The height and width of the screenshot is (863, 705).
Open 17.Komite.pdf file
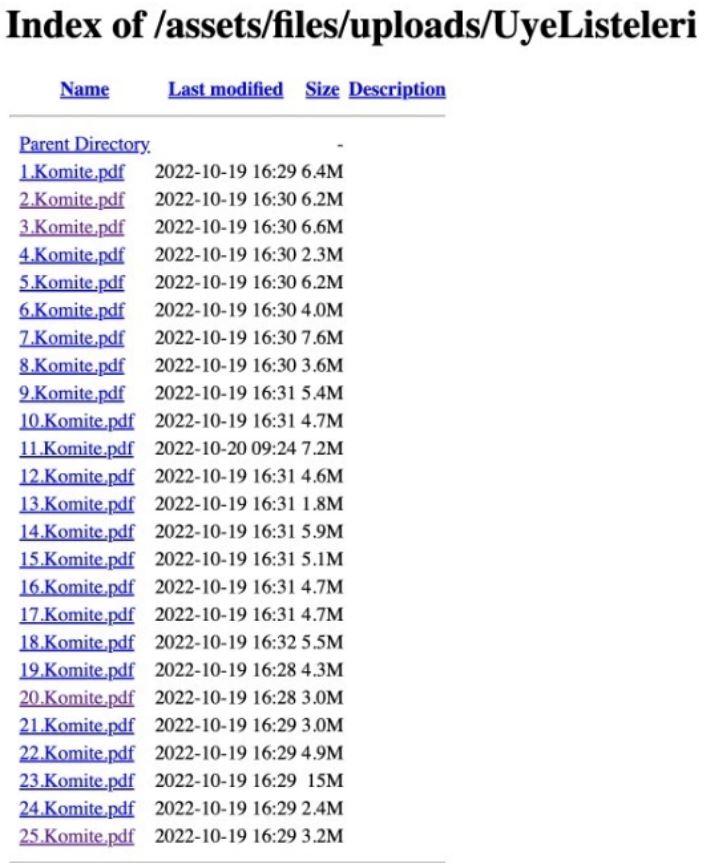(x=76, y=614)
